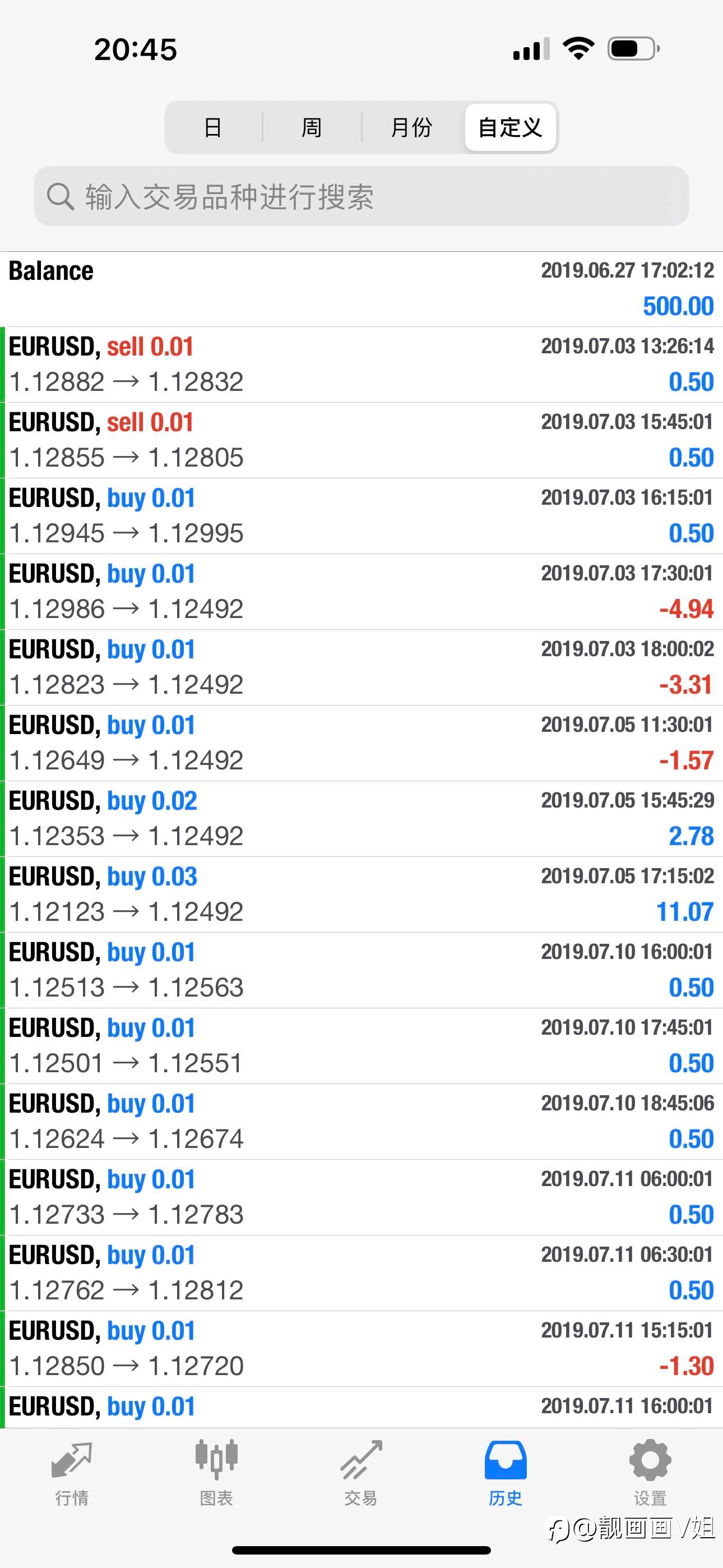Open the Balance 500.00 deposit entry
This screenshot has width=723, height=1568.
[361, 288]
